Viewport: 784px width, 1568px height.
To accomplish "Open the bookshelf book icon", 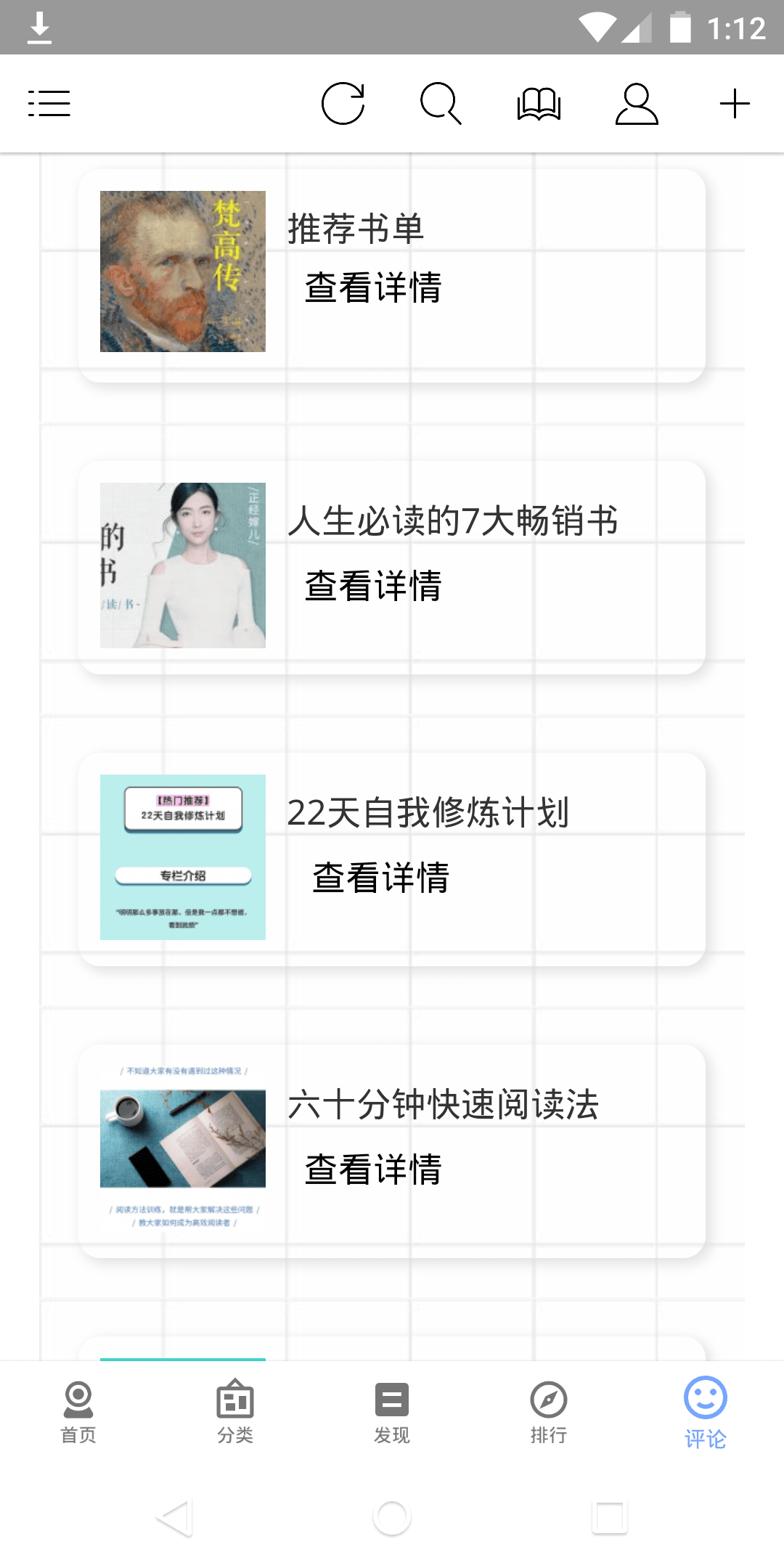I will [539, 103].
